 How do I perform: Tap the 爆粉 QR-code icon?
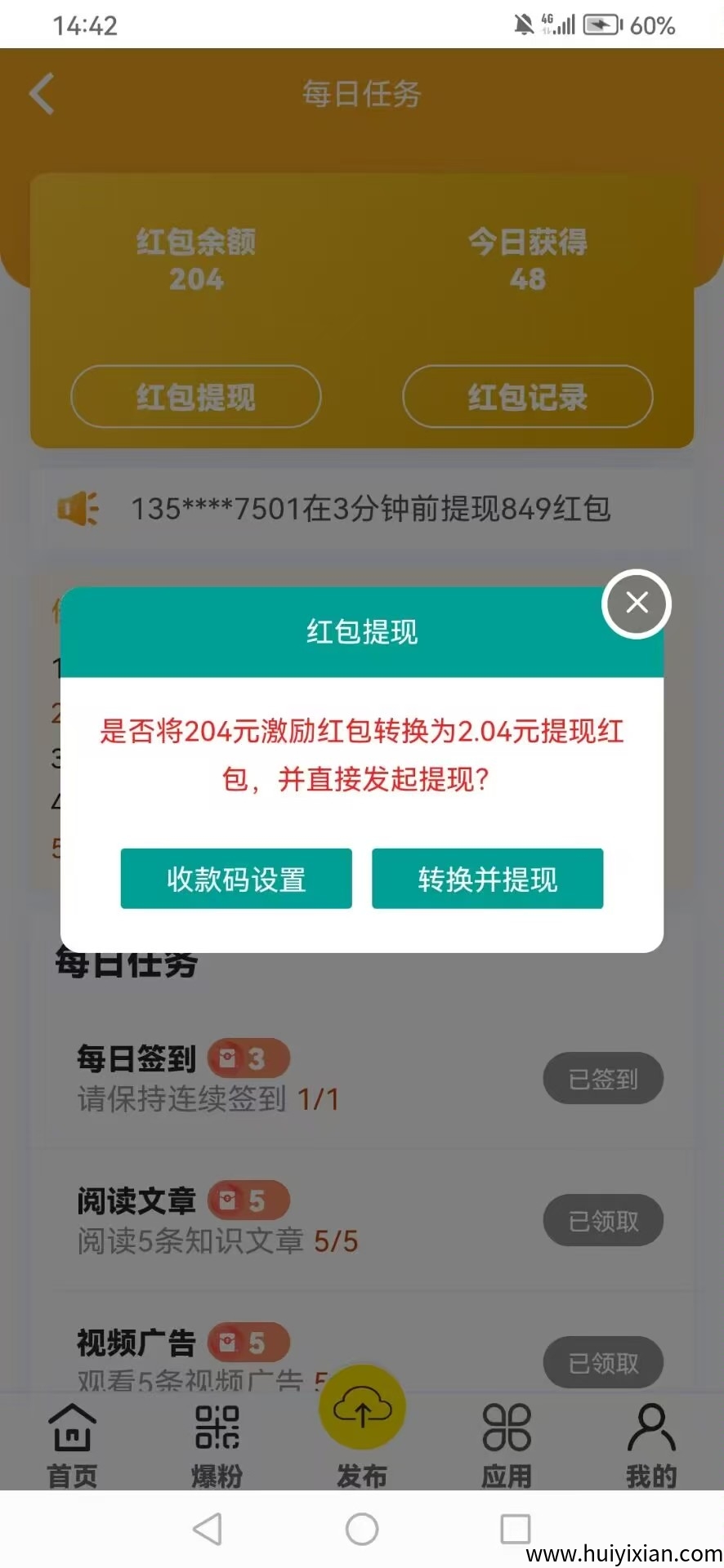[217, 1429]
